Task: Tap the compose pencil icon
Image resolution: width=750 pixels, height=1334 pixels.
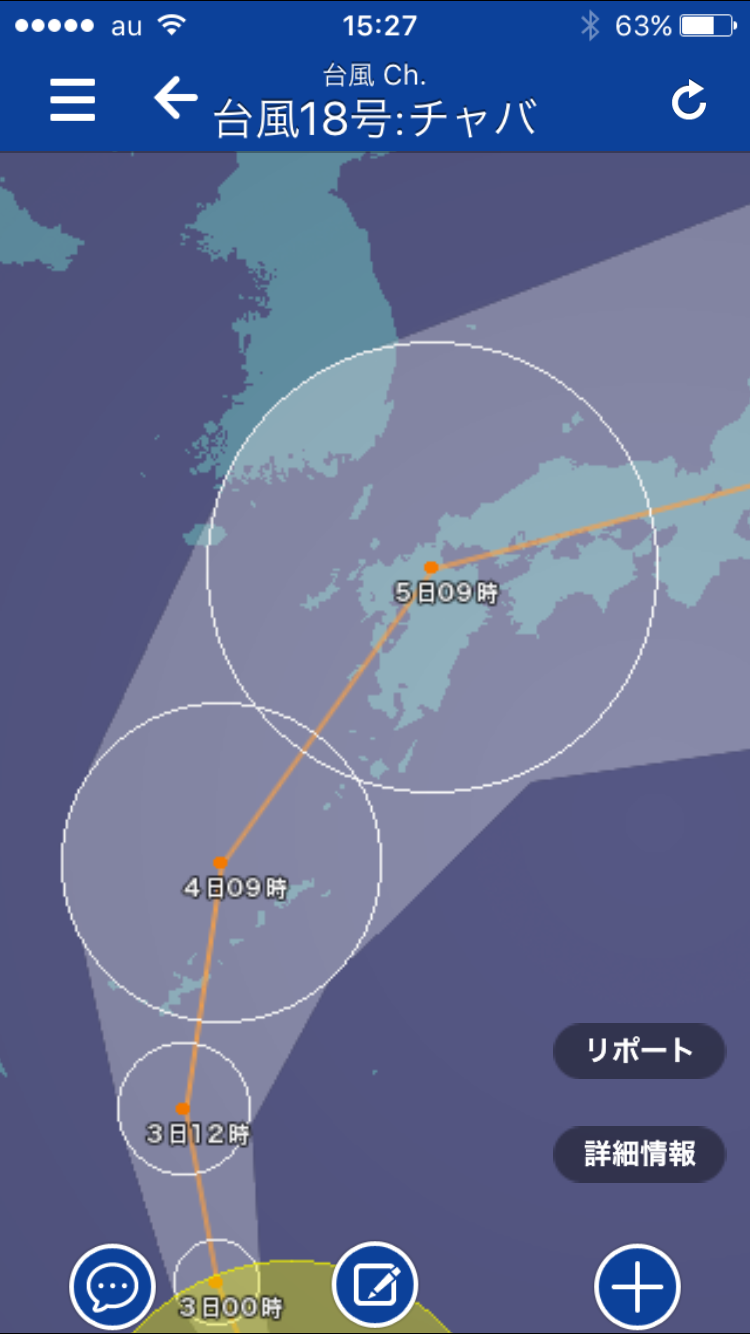Action: click(x=375, y=1287)
